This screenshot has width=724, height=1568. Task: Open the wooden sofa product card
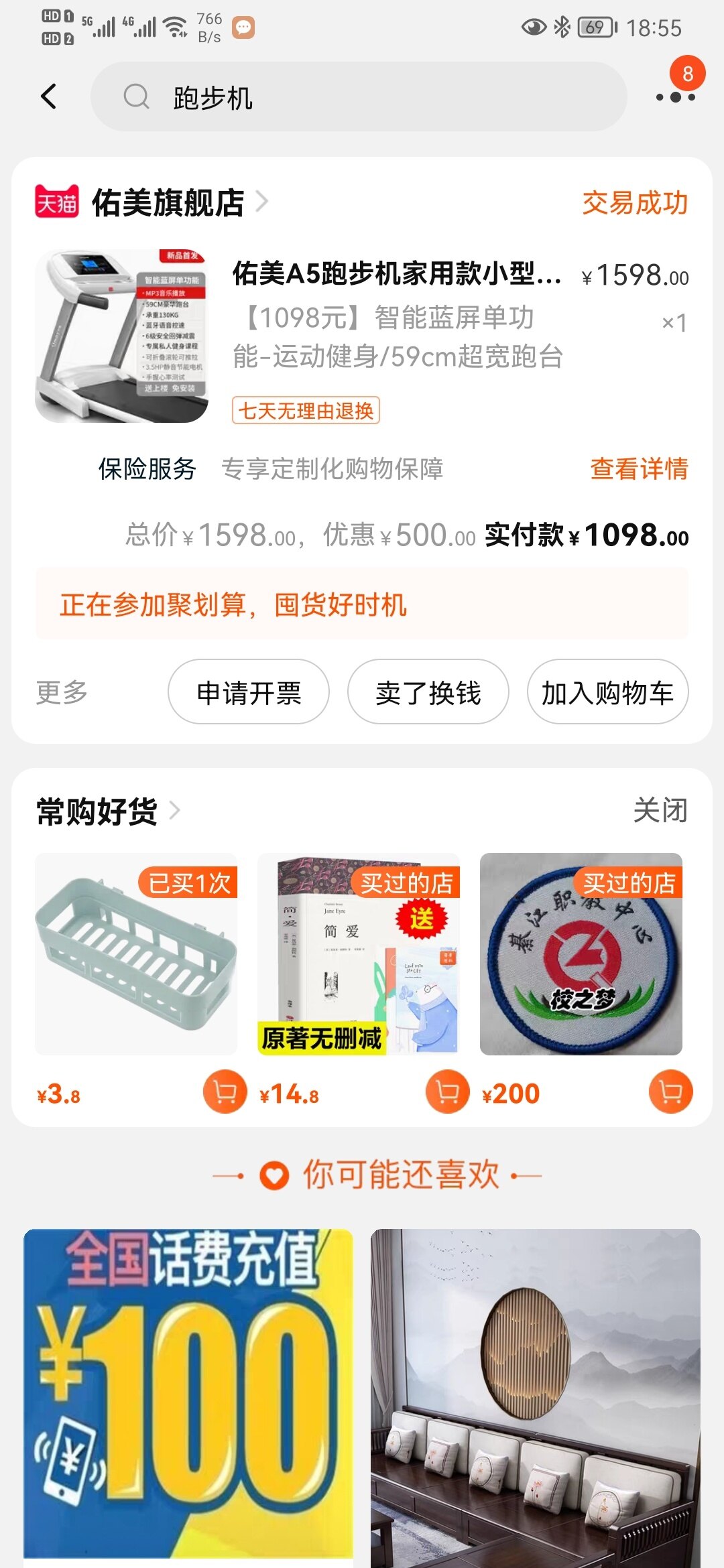(535, 1394)
